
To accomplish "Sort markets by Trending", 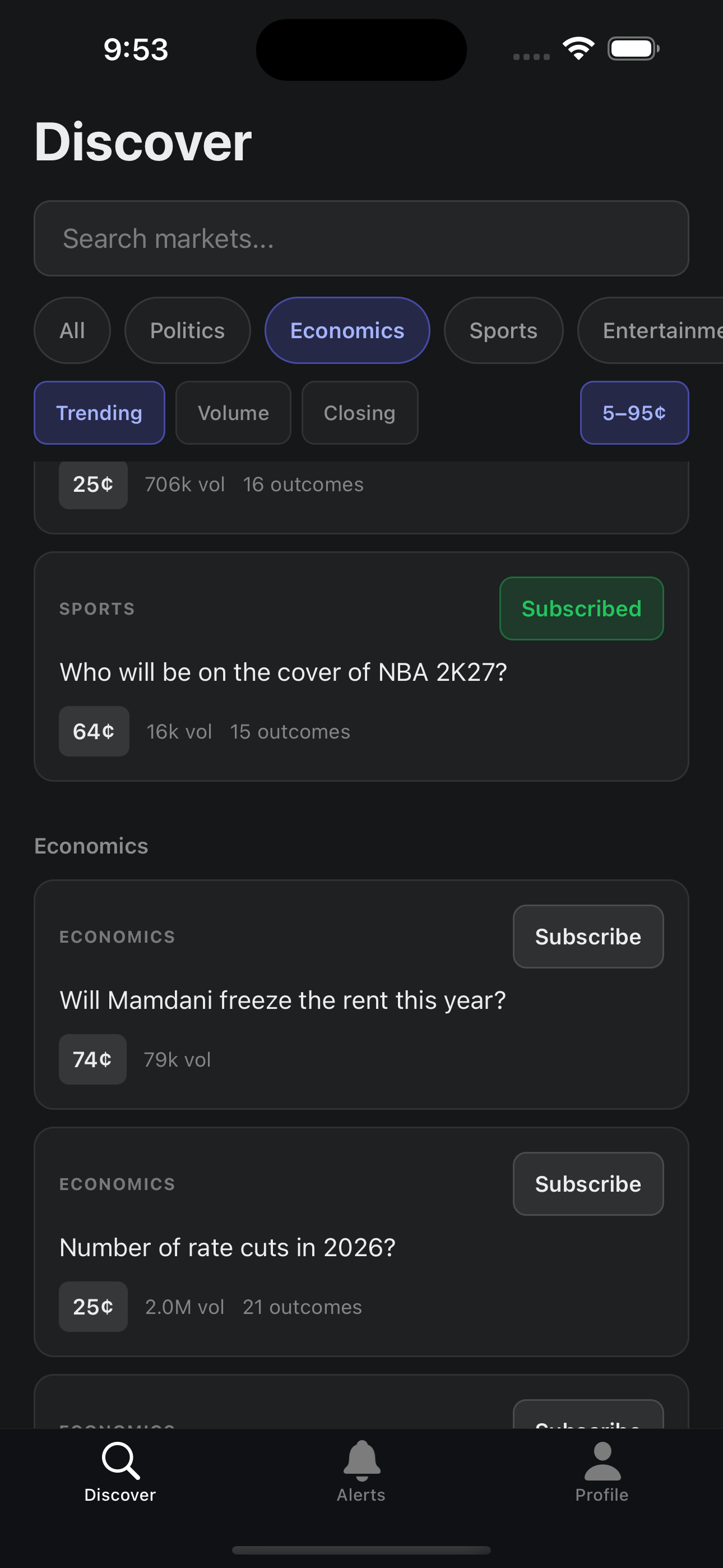I will pyautogui.click(x=99, y=413).
